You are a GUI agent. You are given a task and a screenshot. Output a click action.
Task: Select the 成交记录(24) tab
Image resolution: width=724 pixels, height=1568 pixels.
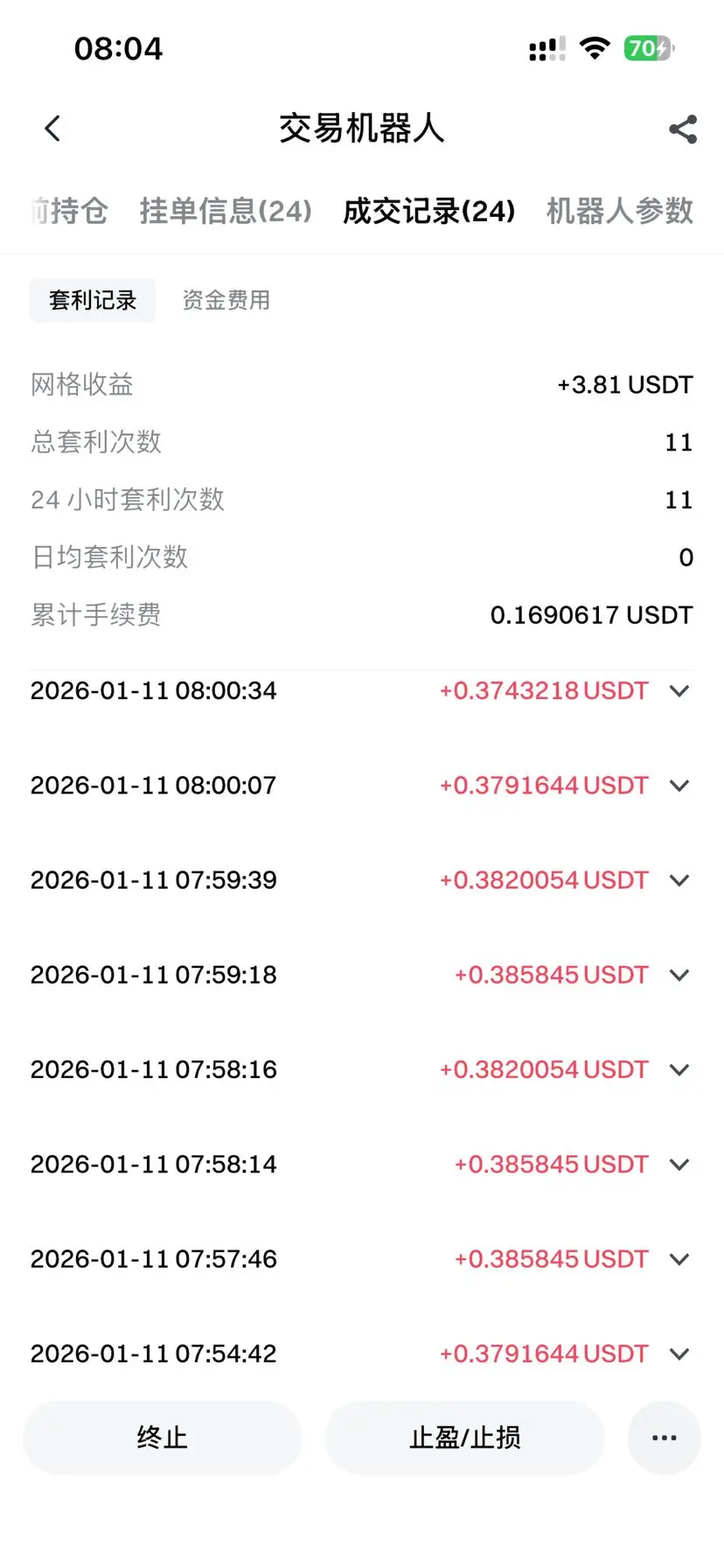pos(428,211)
